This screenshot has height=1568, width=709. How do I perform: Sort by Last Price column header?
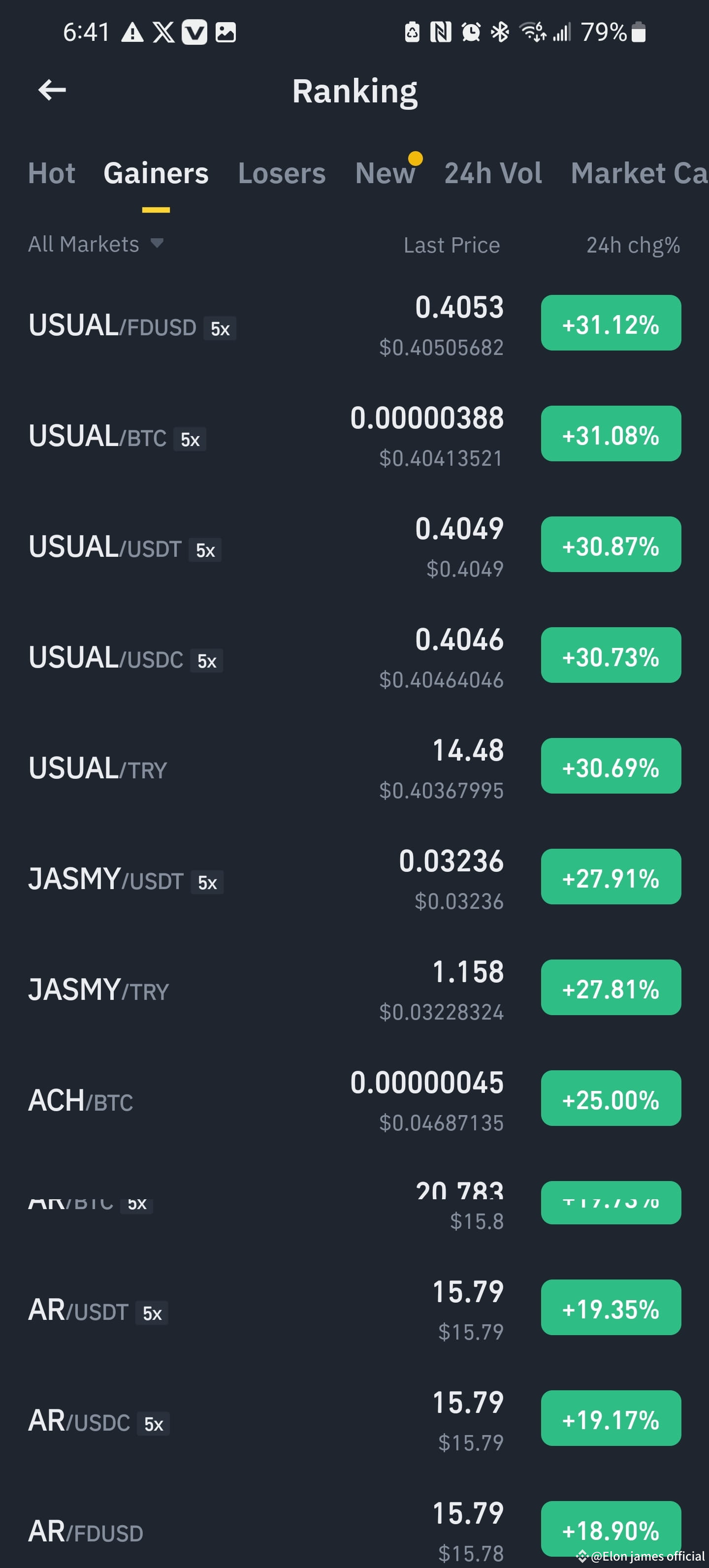coord(451,245)
